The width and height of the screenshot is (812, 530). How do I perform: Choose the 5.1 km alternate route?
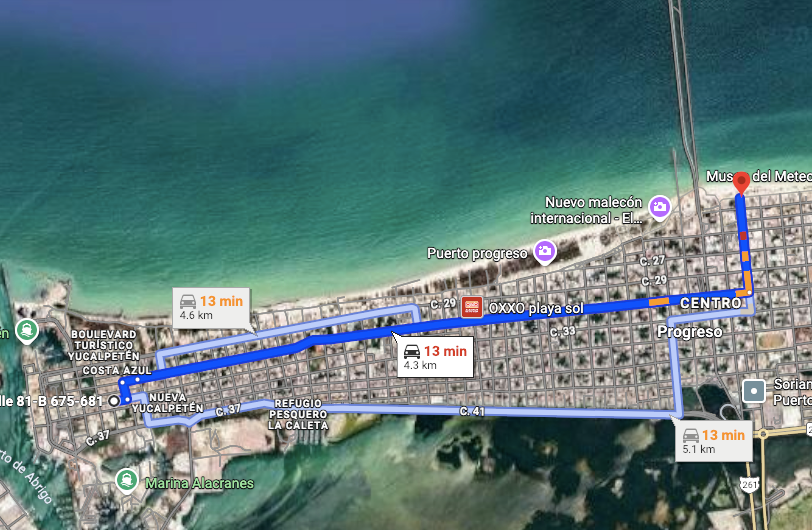click(x=712, y=441)
